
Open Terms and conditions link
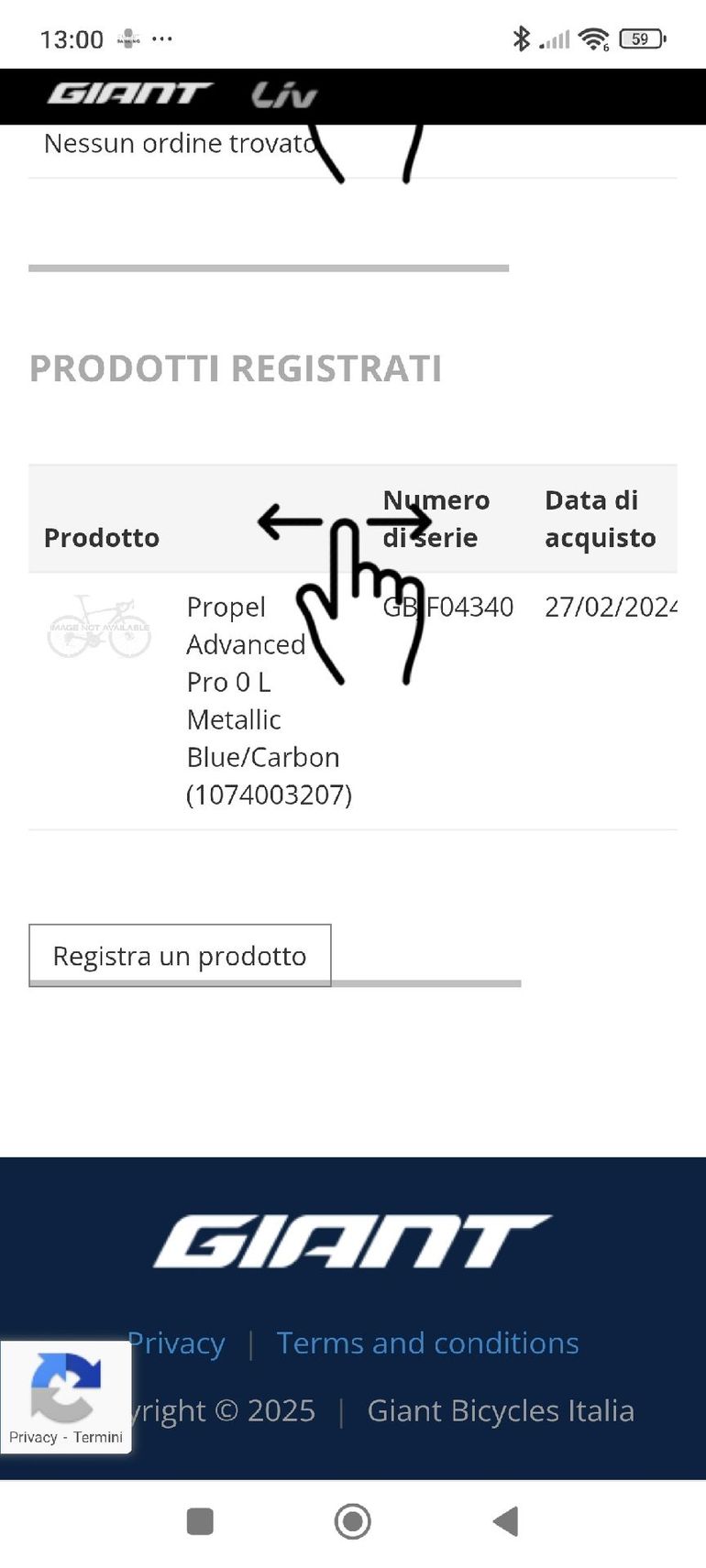pyautogui.click(x=427, y=1343)
